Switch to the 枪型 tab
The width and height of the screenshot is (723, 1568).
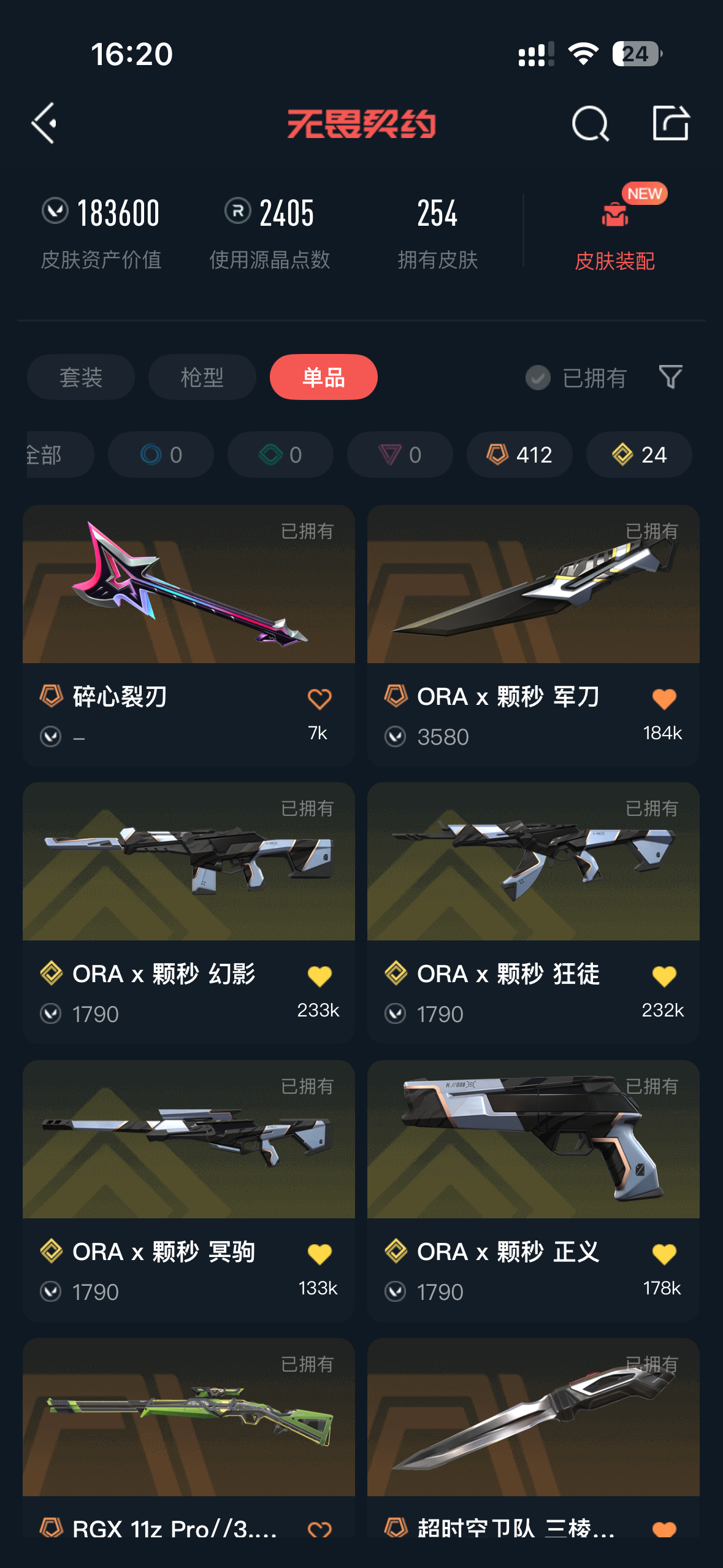[202, 377]
